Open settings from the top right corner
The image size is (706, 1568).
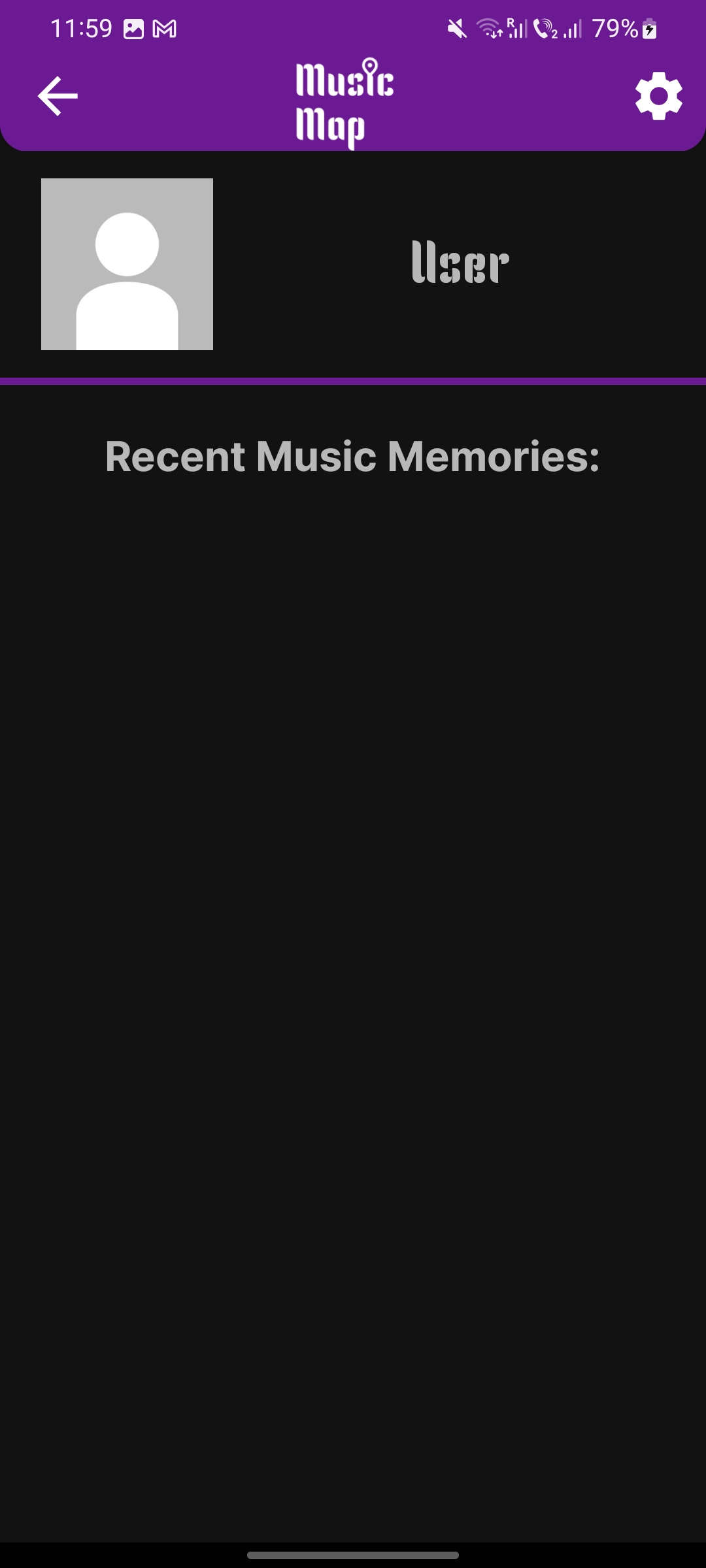[x=658, y=95]
